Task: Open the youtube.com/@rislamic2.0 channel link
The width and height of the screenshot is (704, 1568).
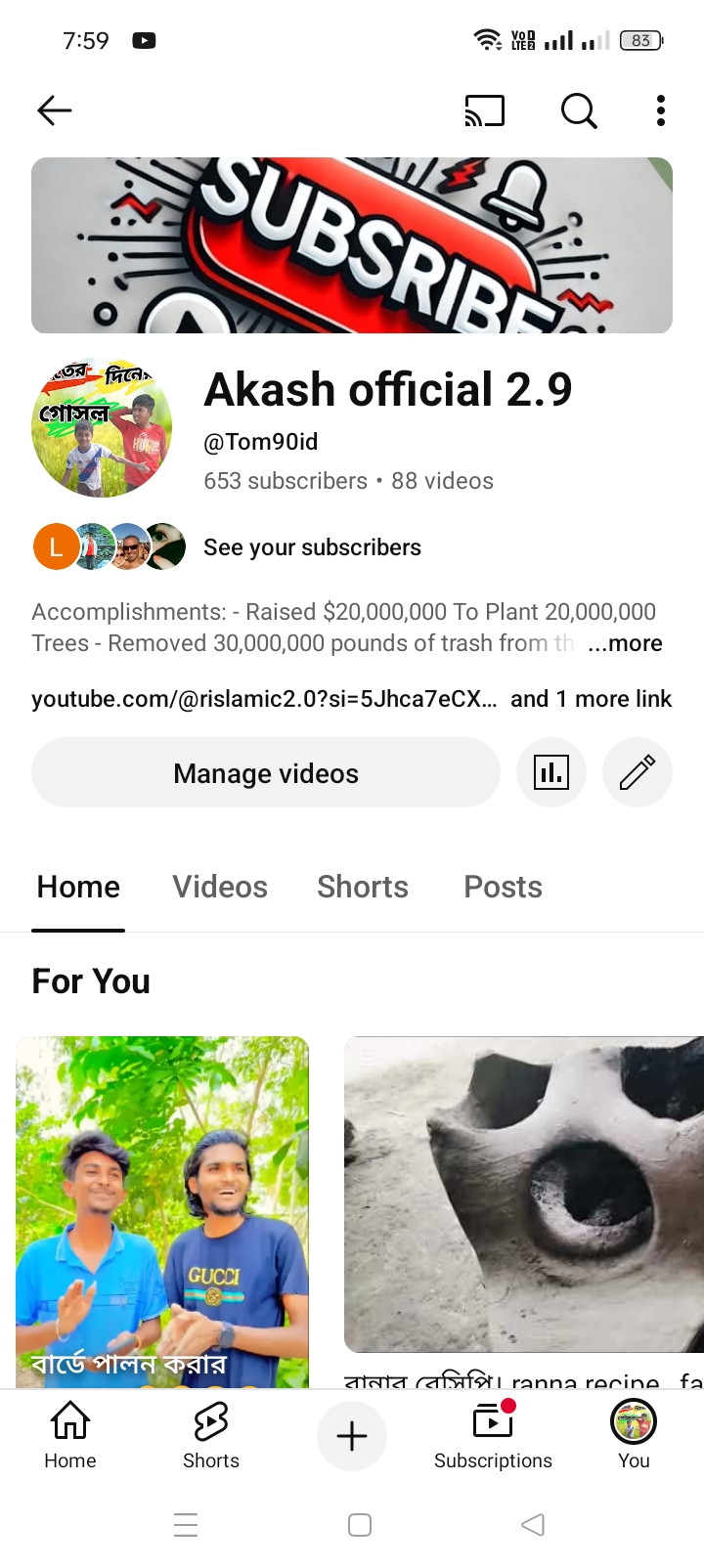Action: point(264,699)
